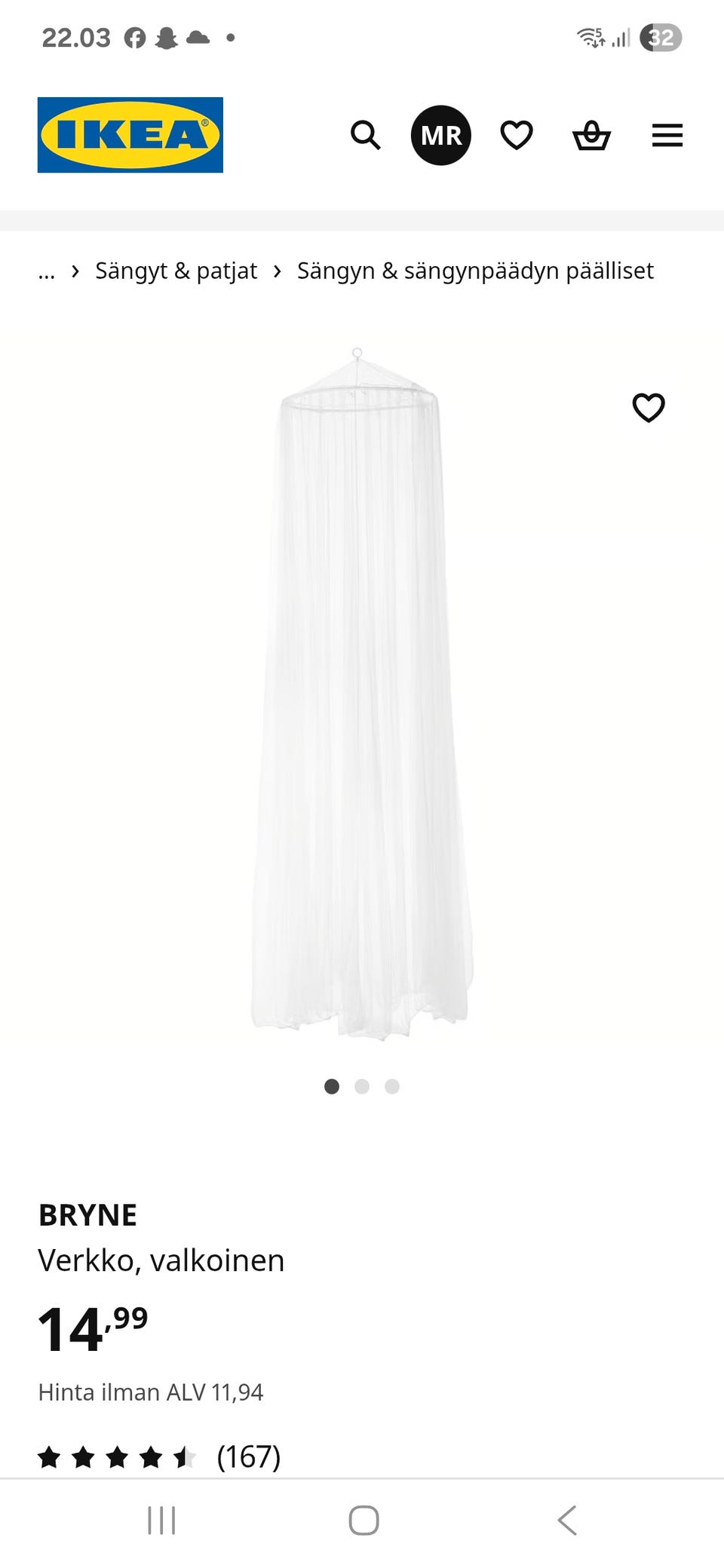Open the favourites heart in the header
Screen dimensions: 724x1568
(517, 136)
